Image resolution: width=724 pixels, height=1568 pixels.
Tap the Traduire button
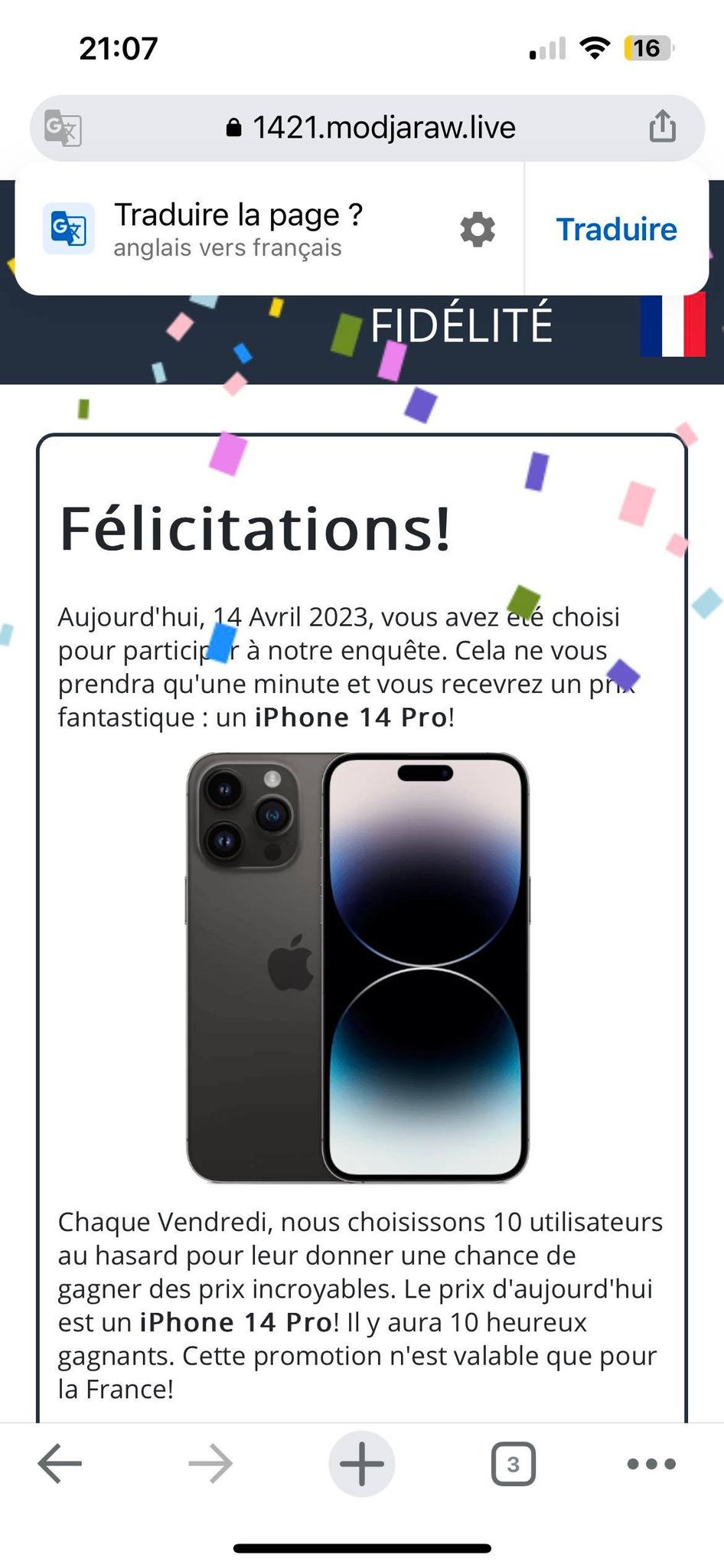(x=616, y=229)
